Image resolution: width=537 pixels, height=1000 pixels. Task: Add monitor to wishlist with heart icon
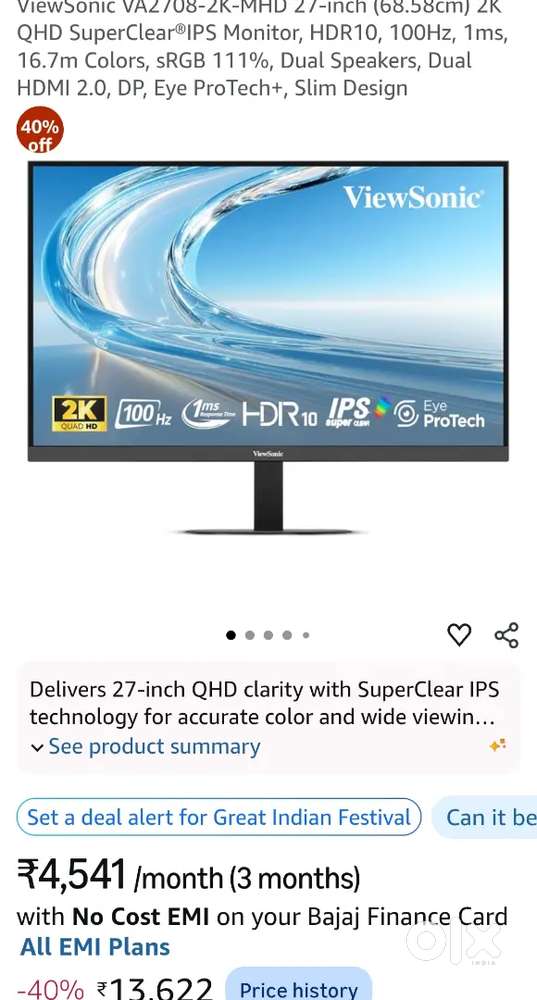coord(459,635)
